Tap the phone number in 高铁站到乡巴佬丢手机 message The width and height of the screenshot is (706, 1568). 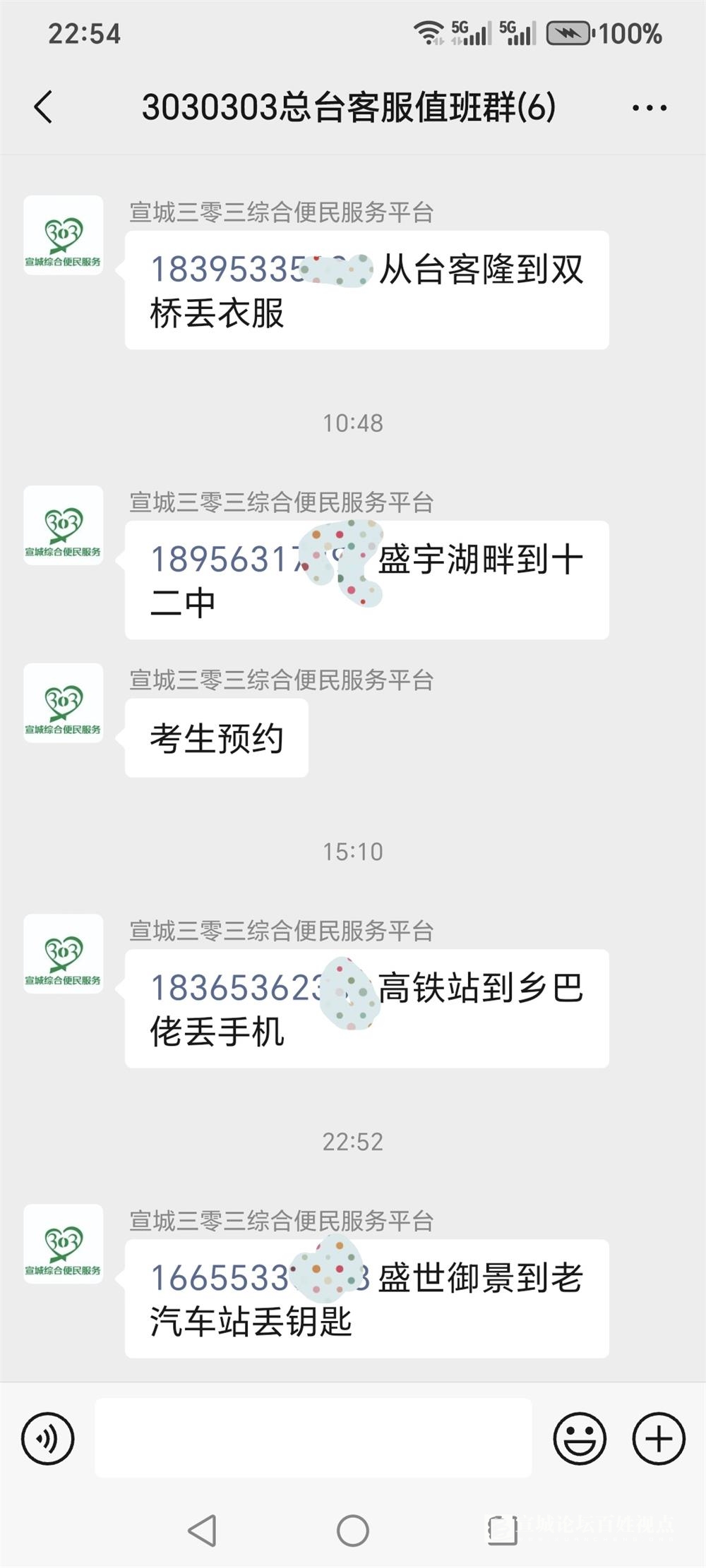pos(261,988)
